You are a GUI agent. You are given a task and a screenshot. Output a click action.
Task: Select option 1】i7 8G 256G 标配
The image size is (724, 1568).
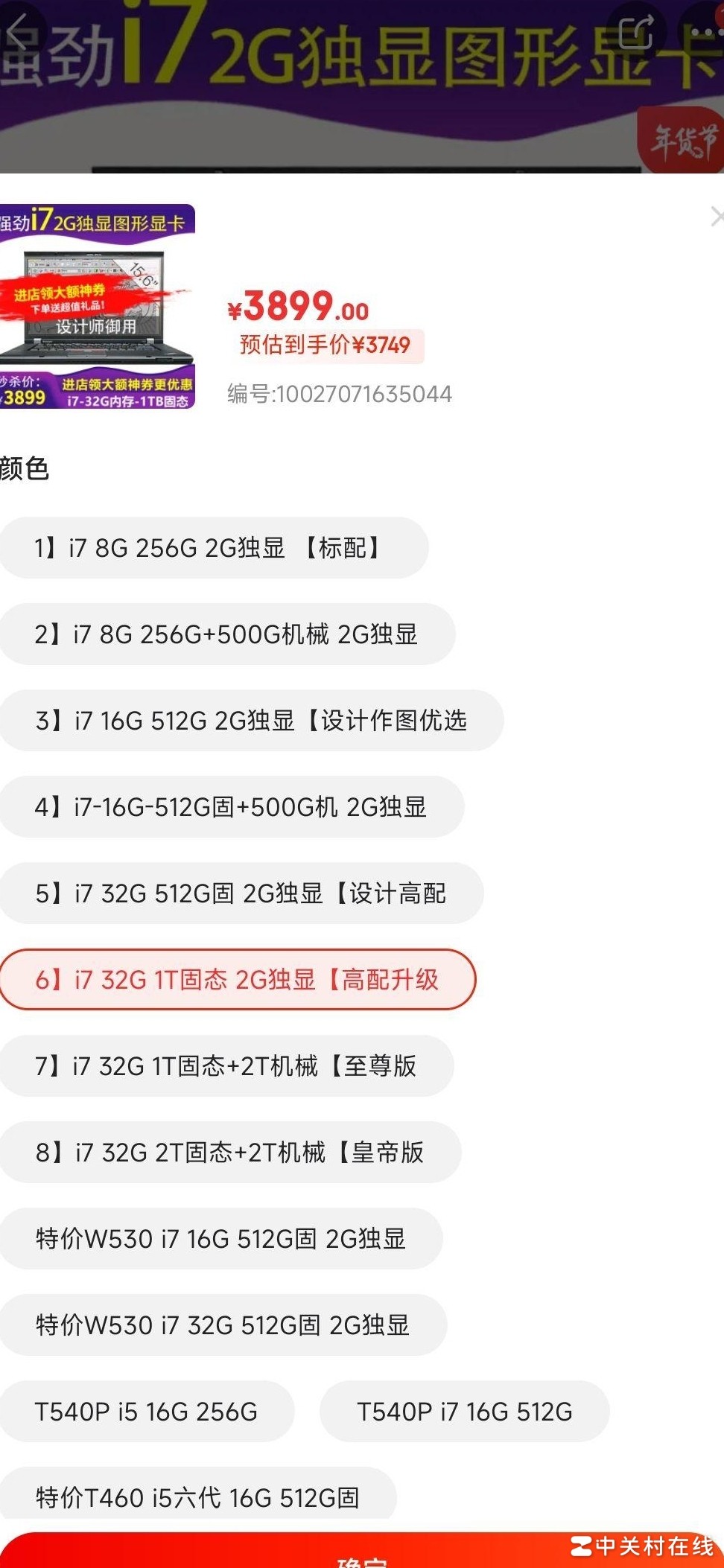(x=214, y=548)
